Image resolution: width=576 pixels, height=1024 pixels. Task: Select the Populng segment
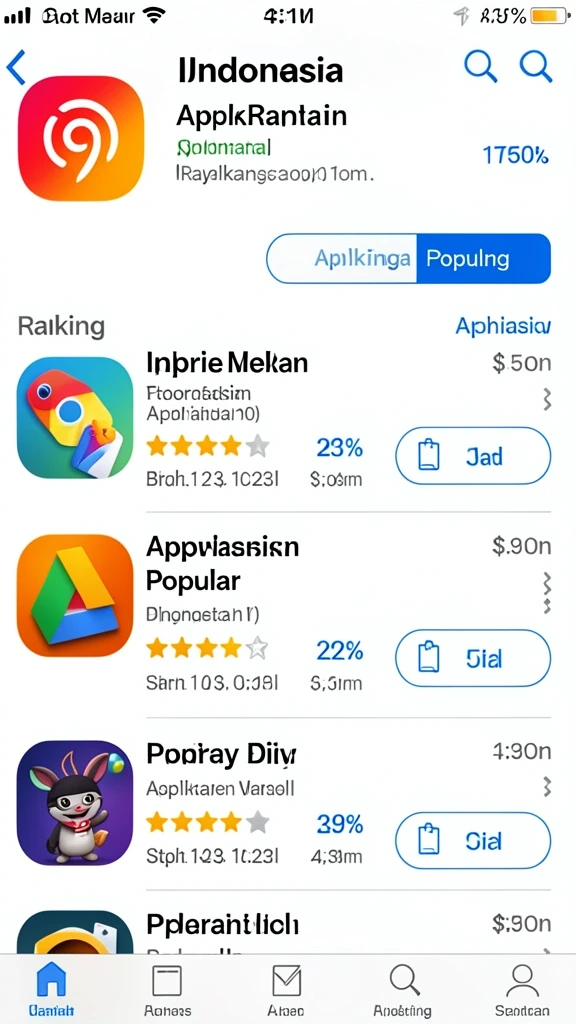point(483,259)
